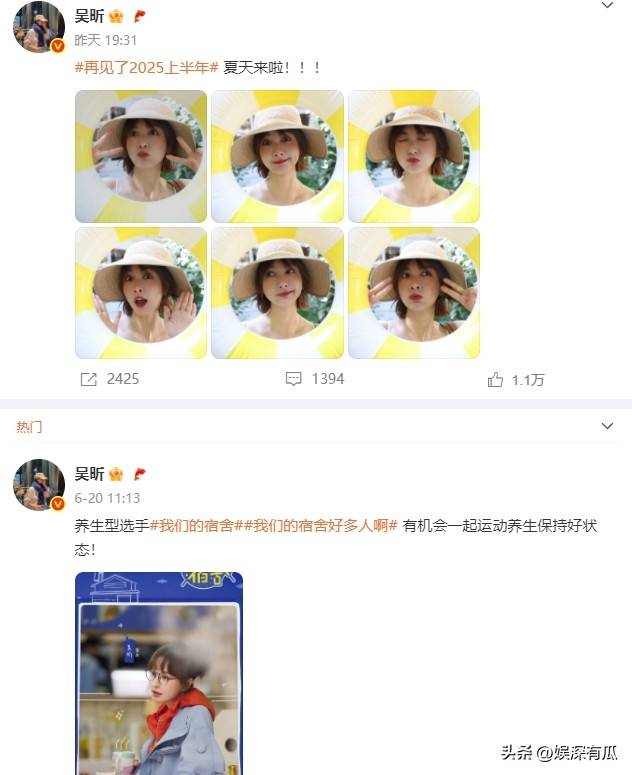632x775 pixels.
Task: Expand the chevron menu on the 昨天 19:31 post
Action: (607, 7)
